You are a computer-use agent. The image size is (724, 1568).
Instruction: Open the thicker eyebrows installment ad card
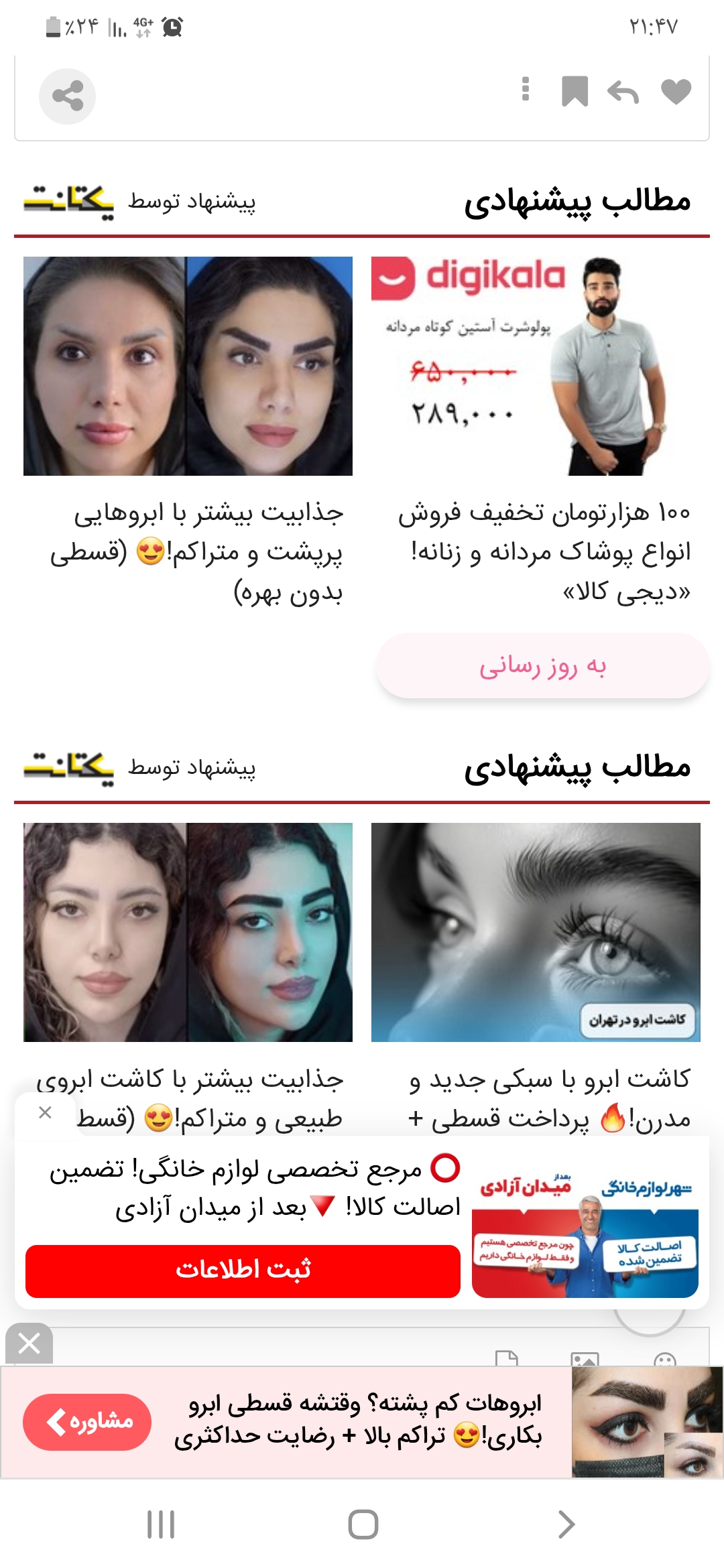click(188, 367)
